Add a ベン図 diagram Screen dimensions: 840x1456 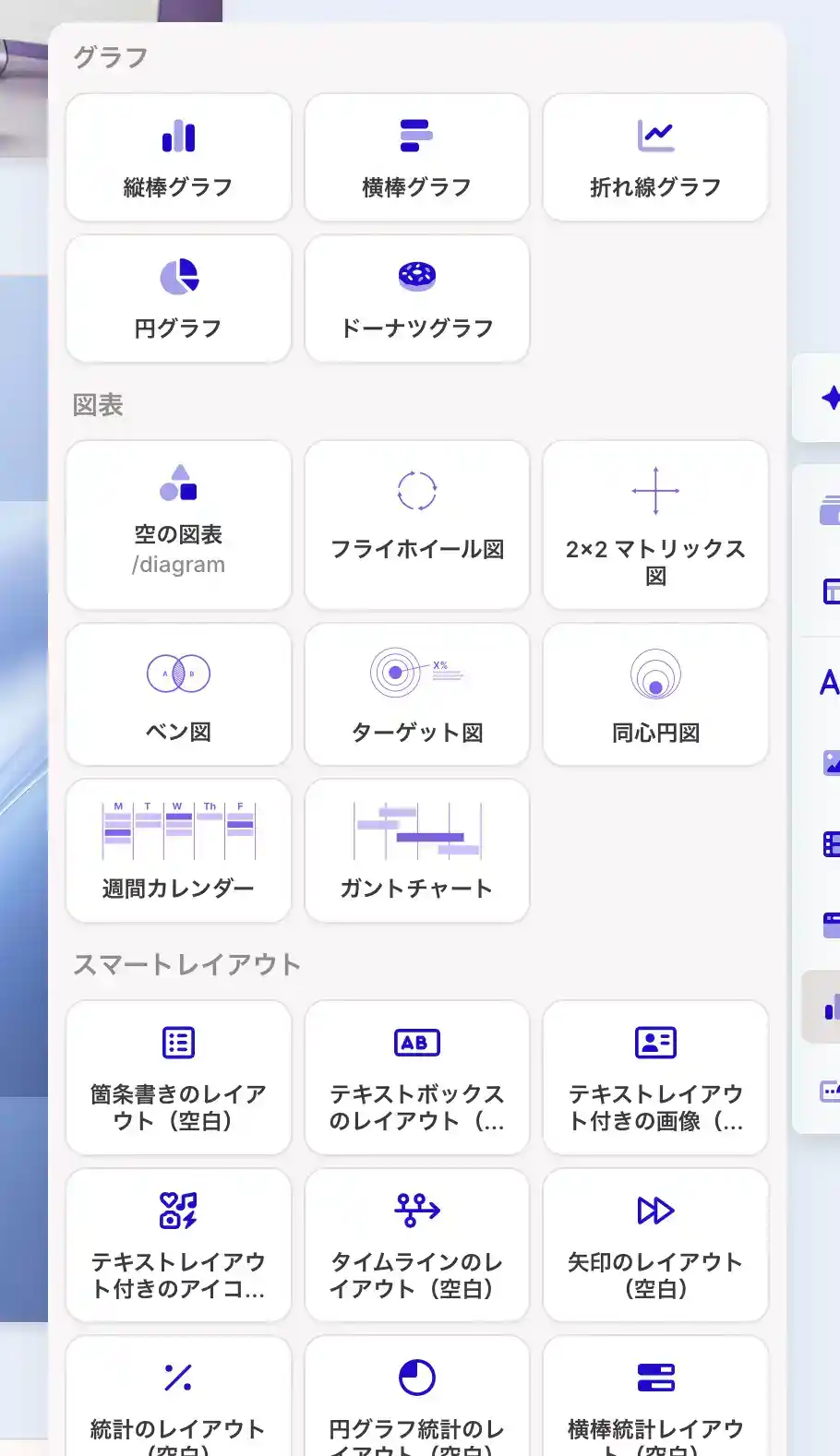[178, 695]
